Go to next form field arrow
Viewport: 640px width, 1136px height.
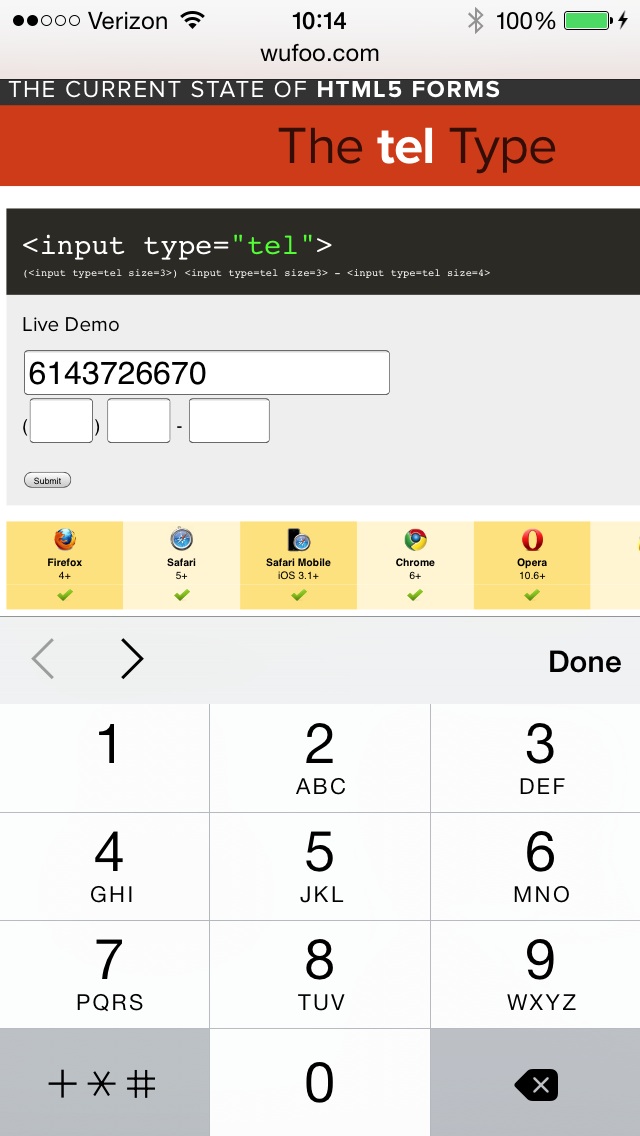(x=132, y=659)
